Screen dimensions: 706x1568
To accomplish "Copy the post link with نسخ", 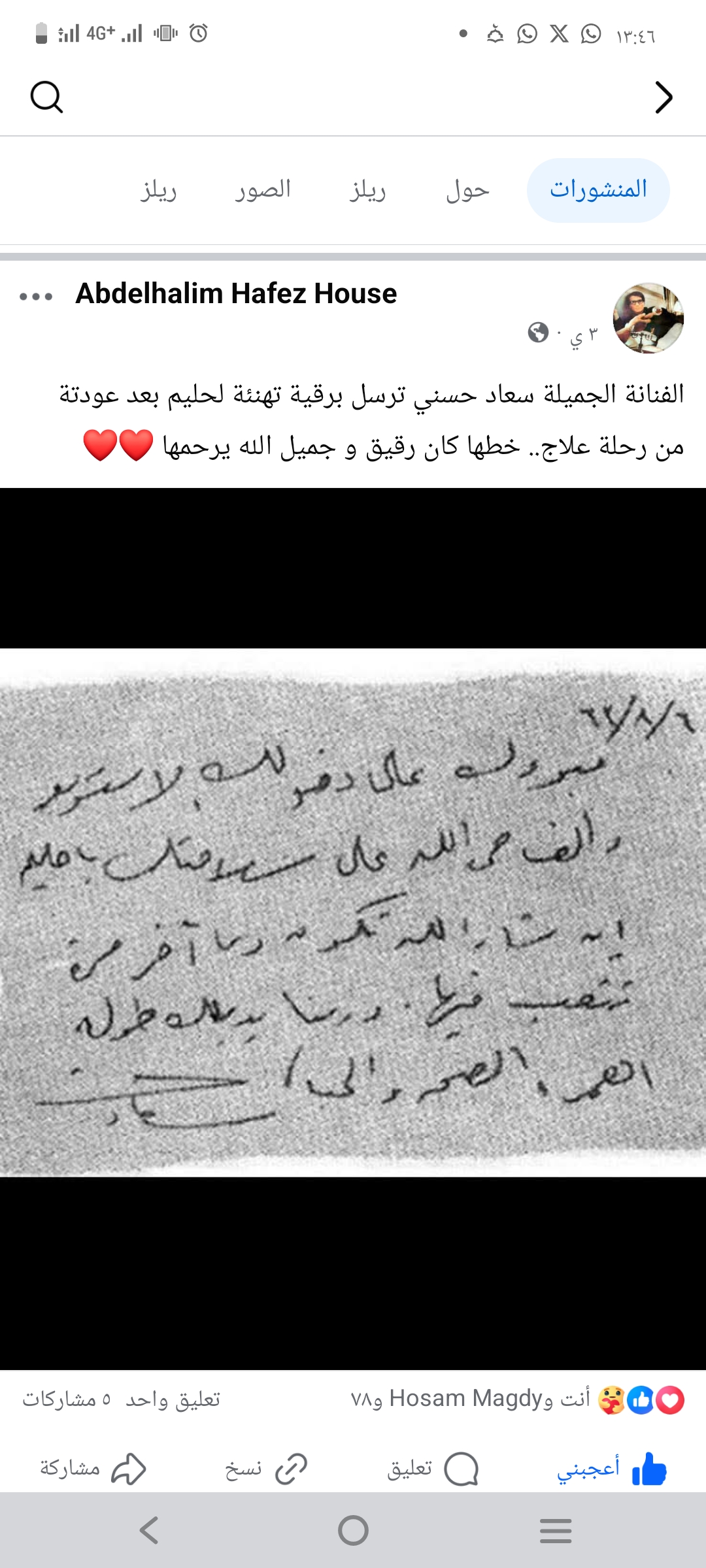I will pos(265,1469).
